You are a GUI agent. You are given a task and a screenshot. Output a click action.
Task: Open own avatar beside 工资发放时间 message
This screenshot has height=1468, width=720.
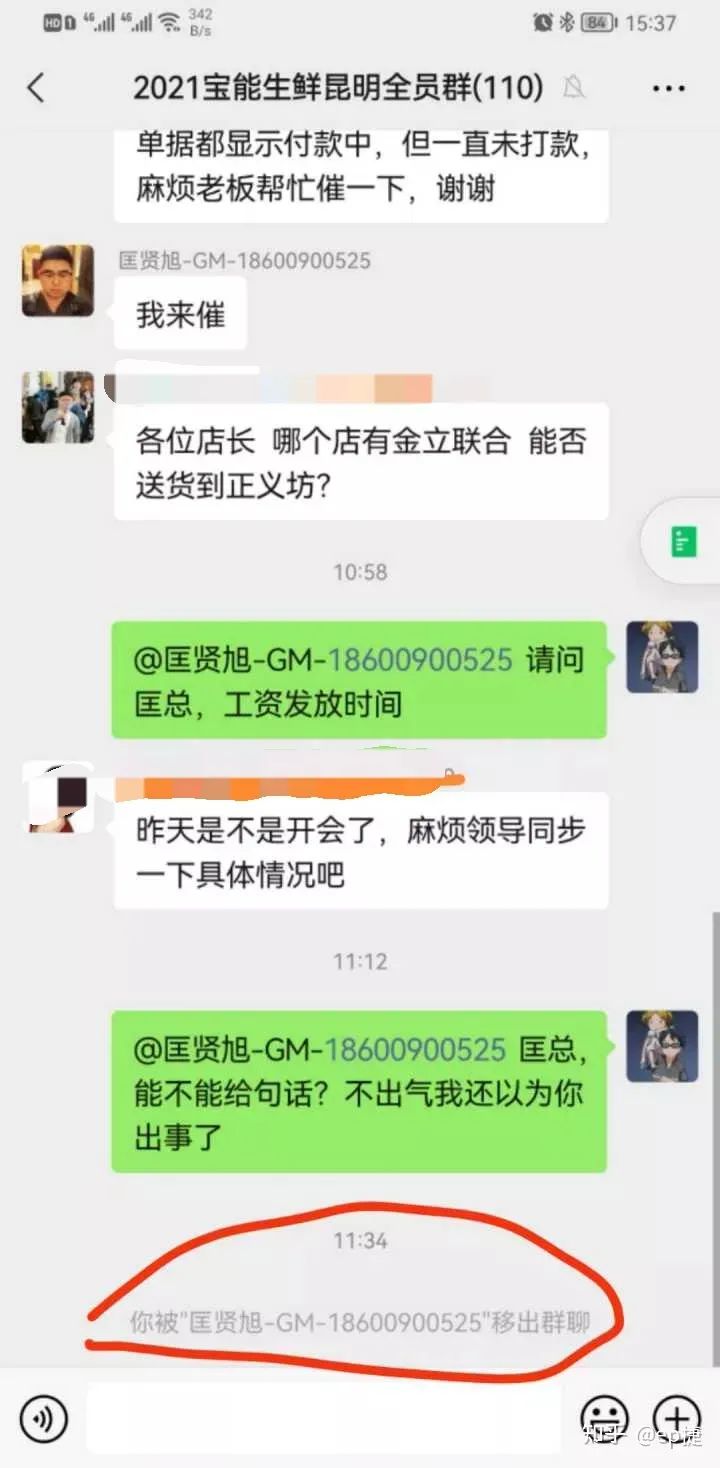[x=661, y=657]
